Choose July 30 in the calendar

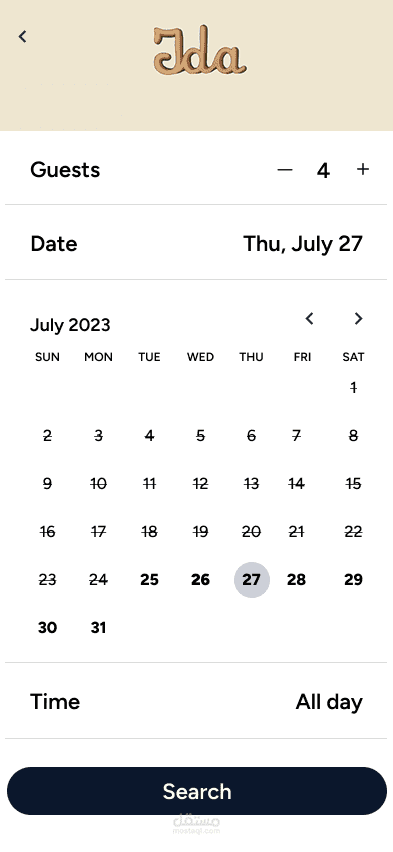click(47, 628)
